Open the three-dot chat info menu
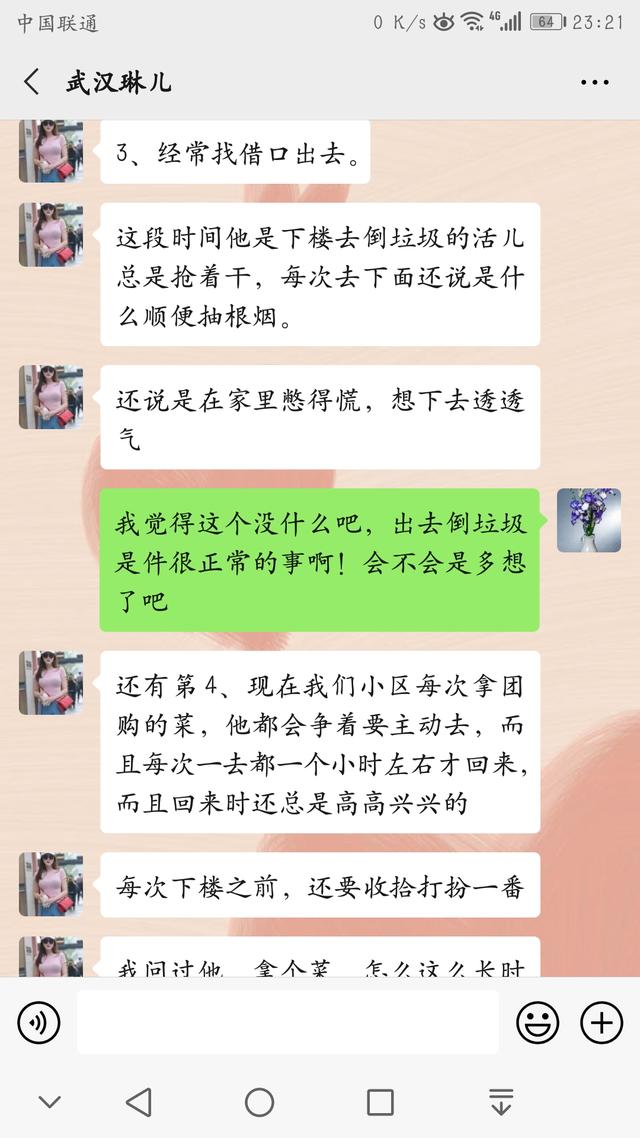 pyautogui.click(x=594, y=82)
